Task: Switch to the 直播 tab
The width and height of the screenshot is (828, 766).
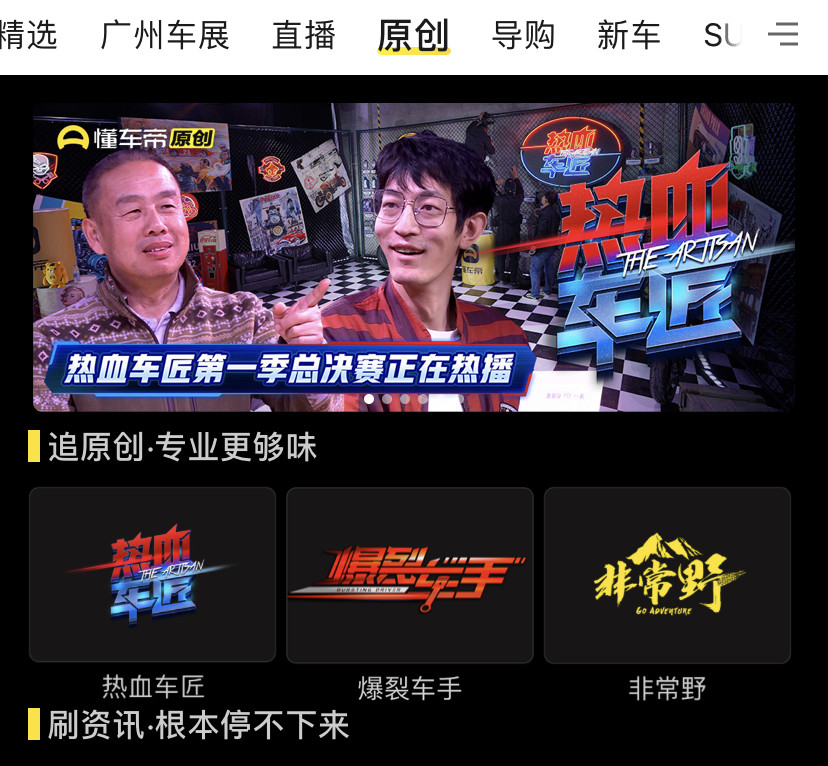Action: (304, 36)
